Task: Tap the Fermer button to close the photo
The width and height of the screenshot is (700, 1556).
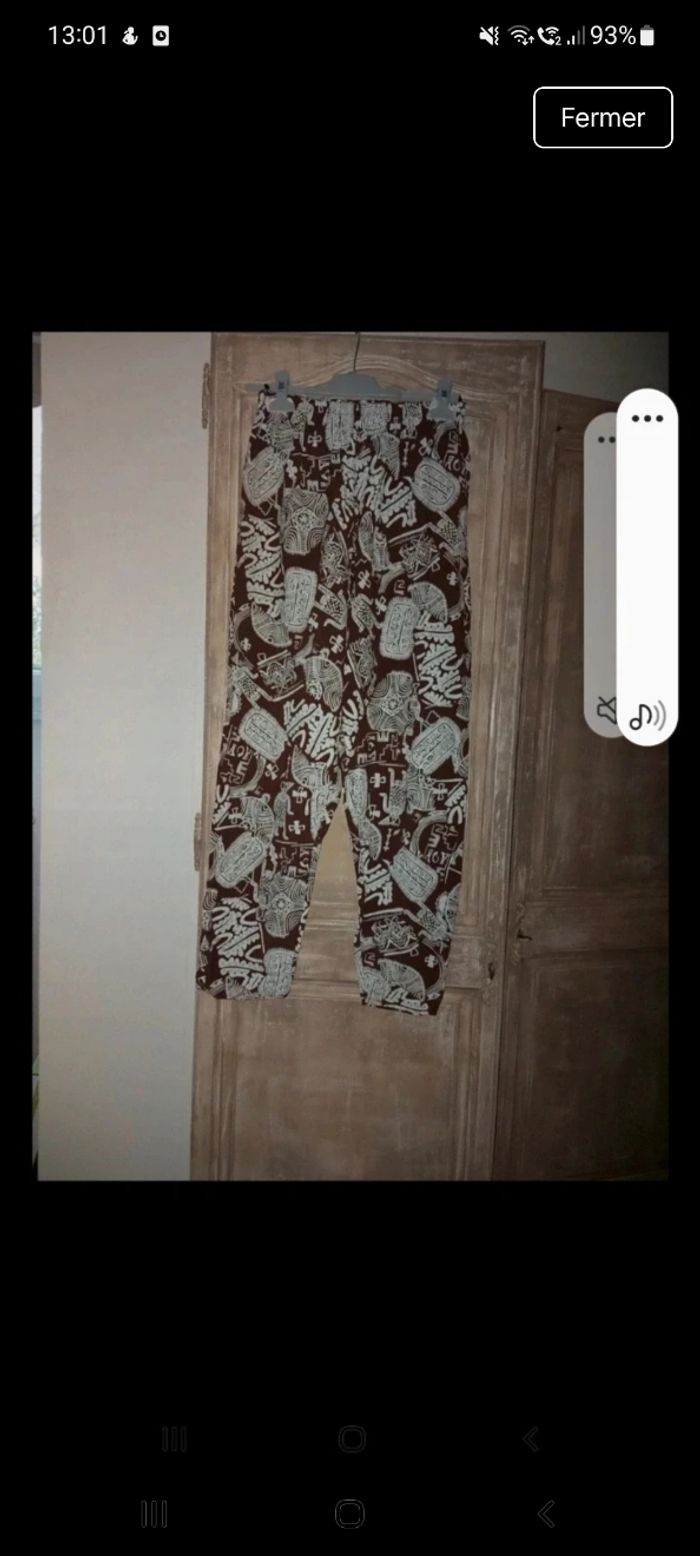Action: 602,118
